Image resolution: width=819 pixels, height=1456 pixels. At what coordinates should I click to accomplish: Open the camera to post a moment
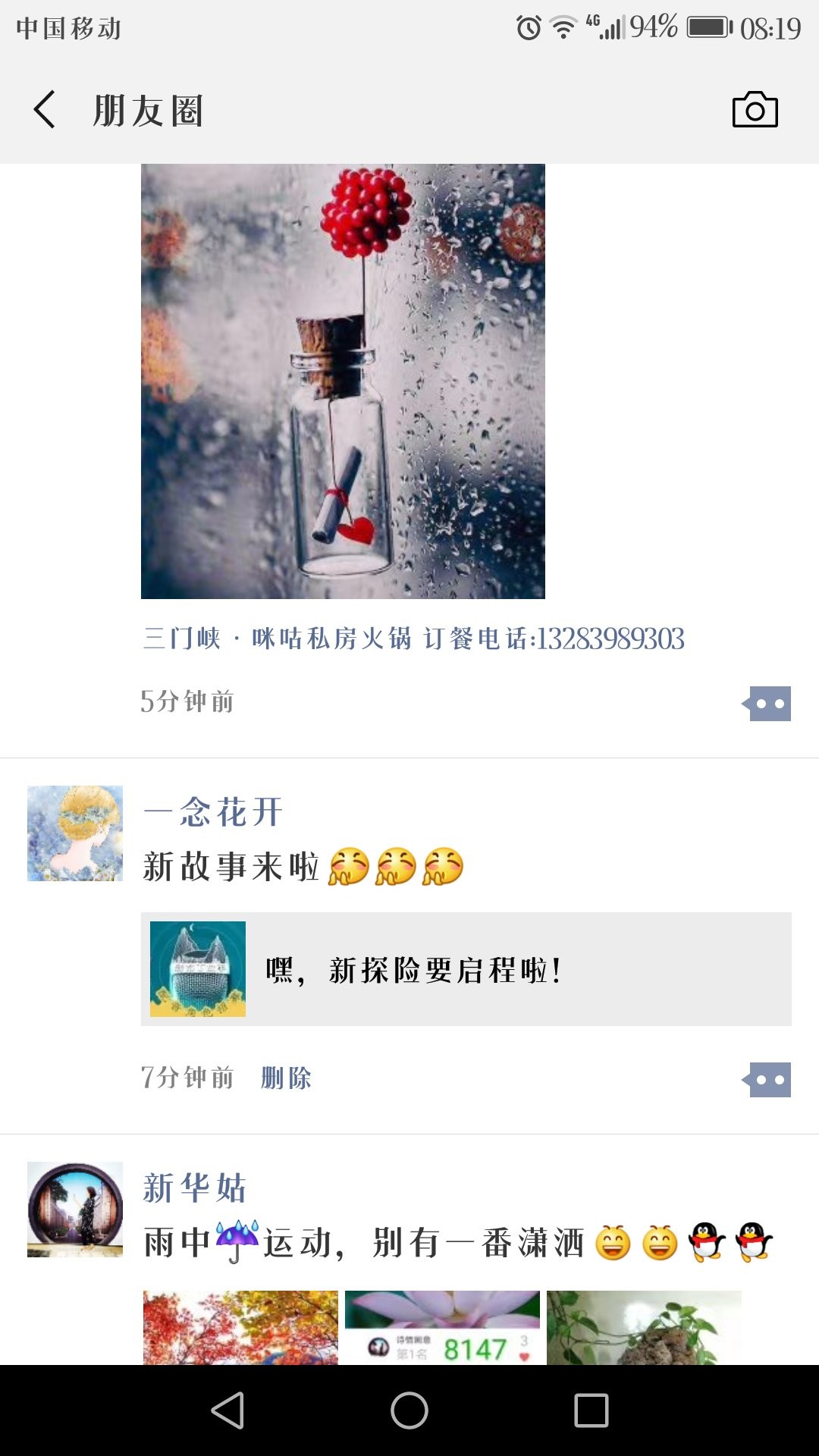tap(755, 110)
